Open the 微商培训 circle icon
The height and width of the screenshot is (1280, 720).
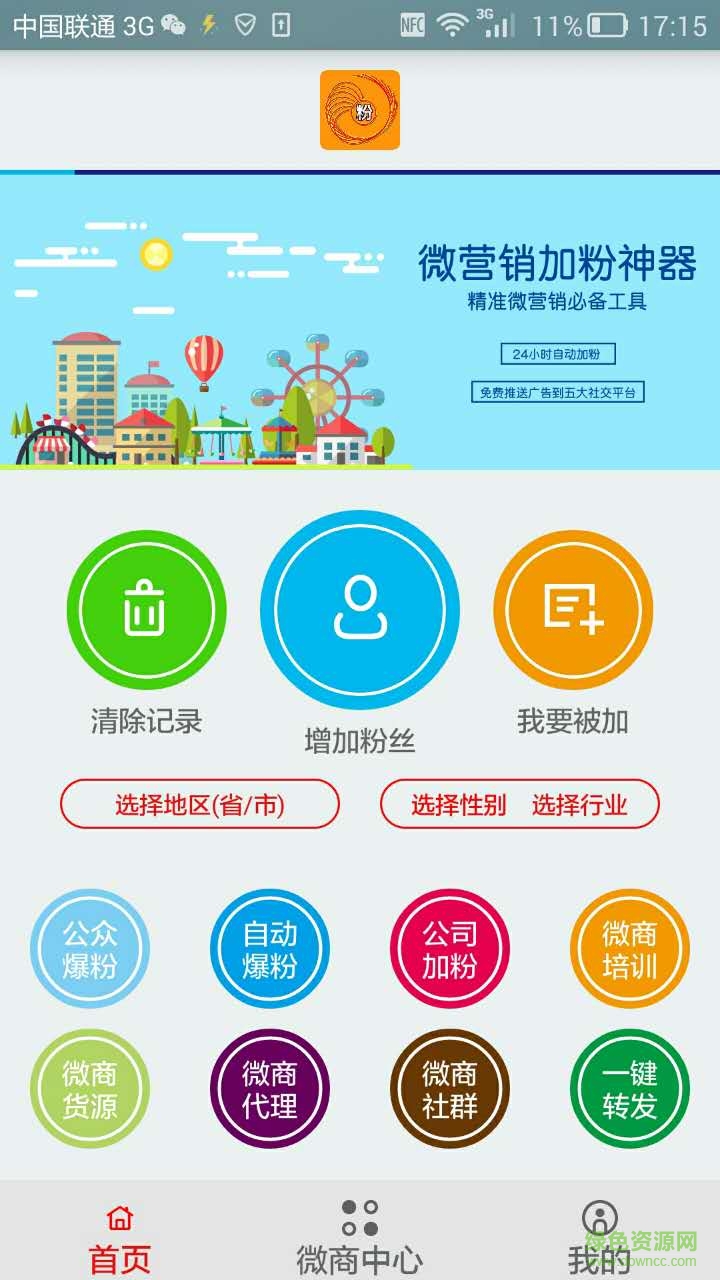[629, 948]
